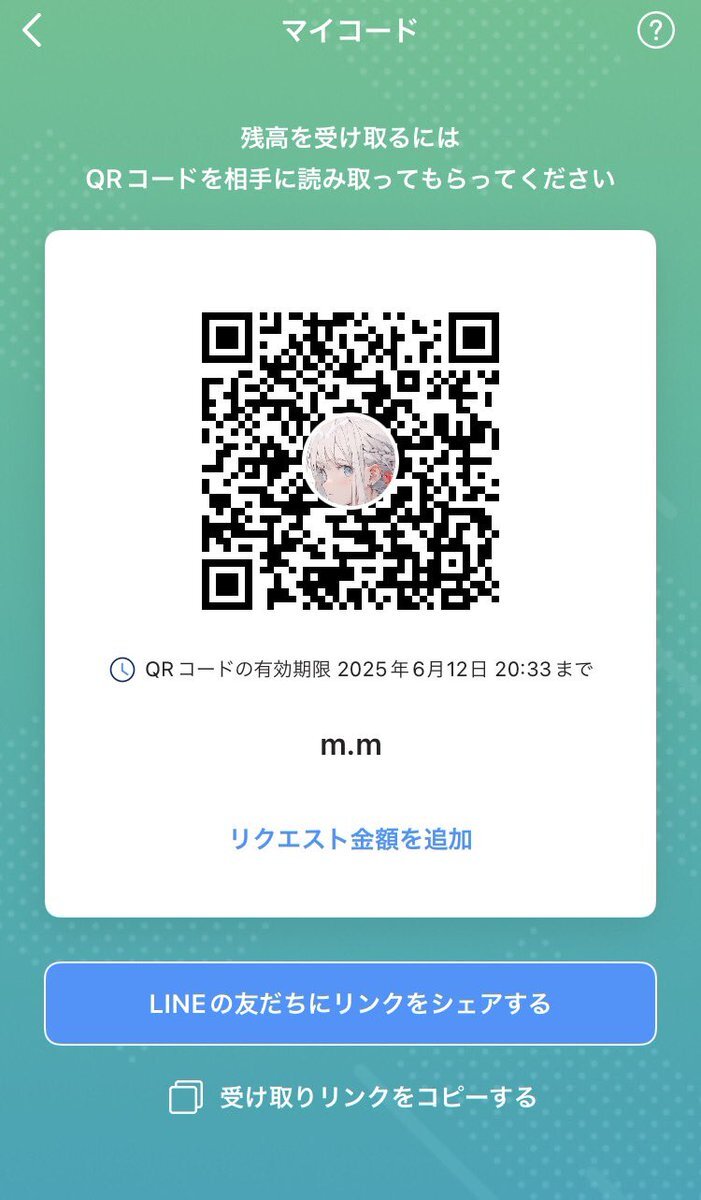Copy the receive link (受け取りリンクをコピーする)

click(x=352, y=1097)
